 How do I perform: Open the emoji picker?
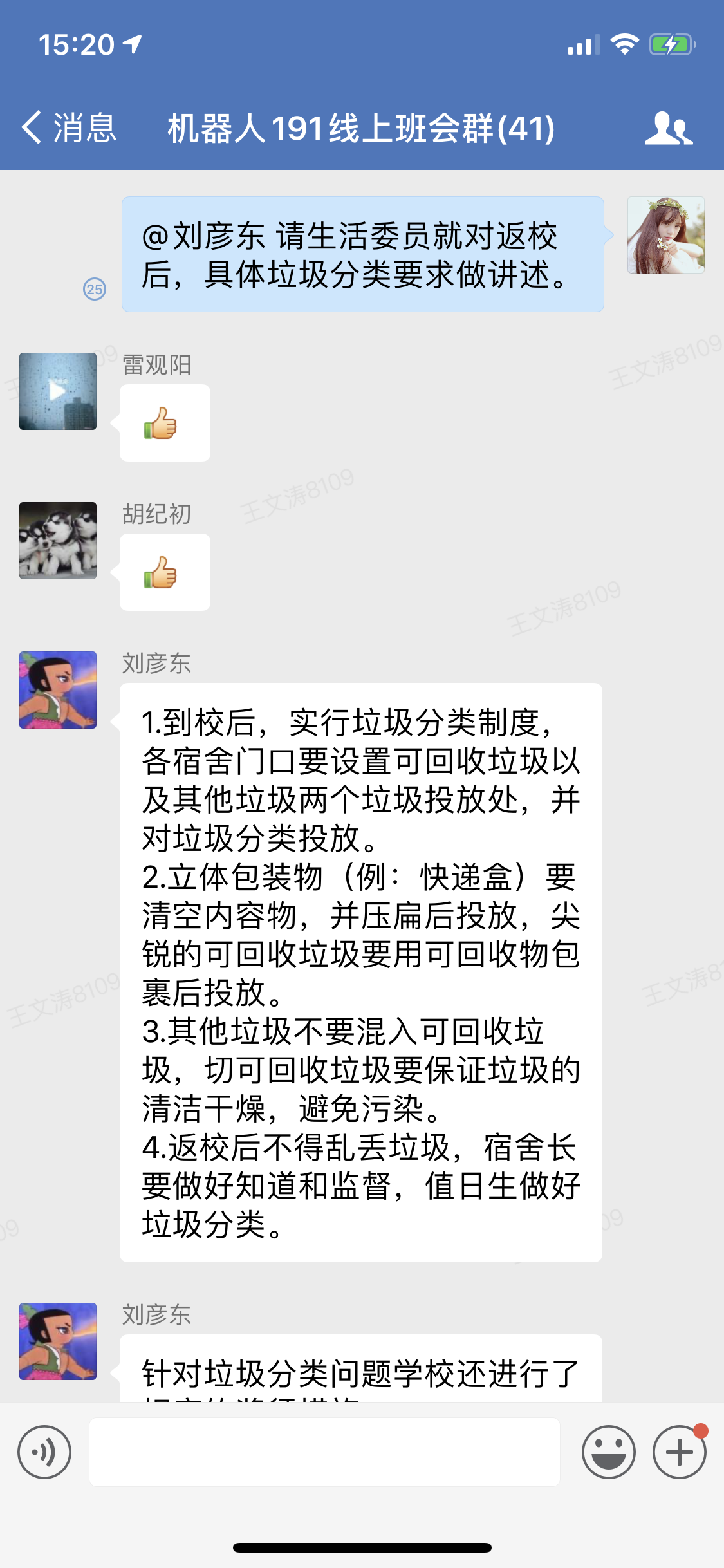608,1451
